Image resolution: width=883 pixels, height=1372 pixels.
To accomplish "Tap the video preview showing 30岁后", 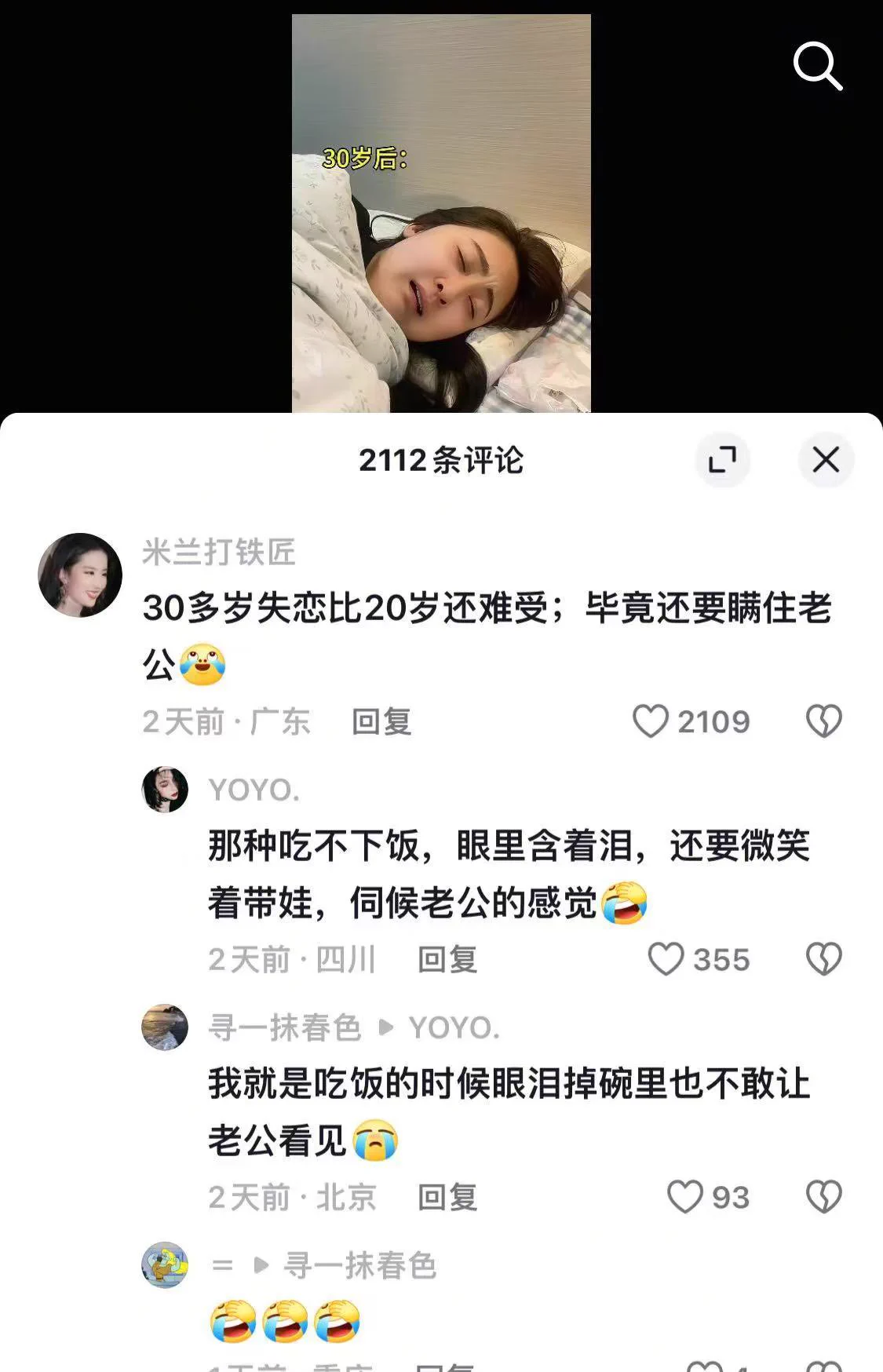I will [x=441, y=213].
